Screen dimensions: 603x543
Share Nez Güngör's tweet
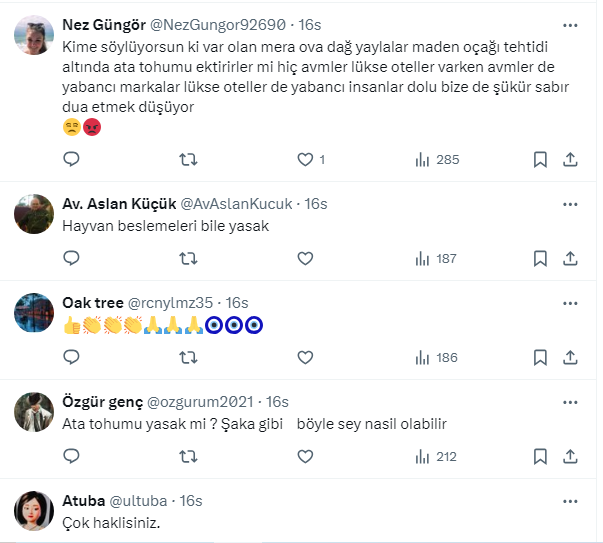pyautogui.click(x=570, y=159)
